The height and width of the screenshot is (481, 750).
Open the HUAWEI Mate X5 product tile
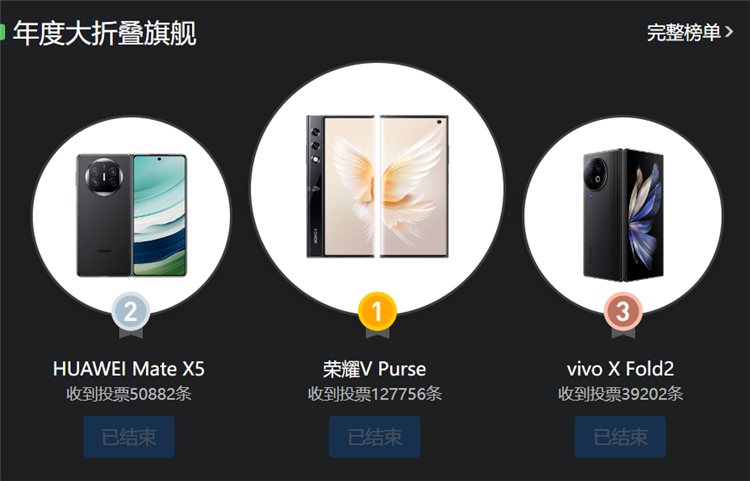coord(131,216)
